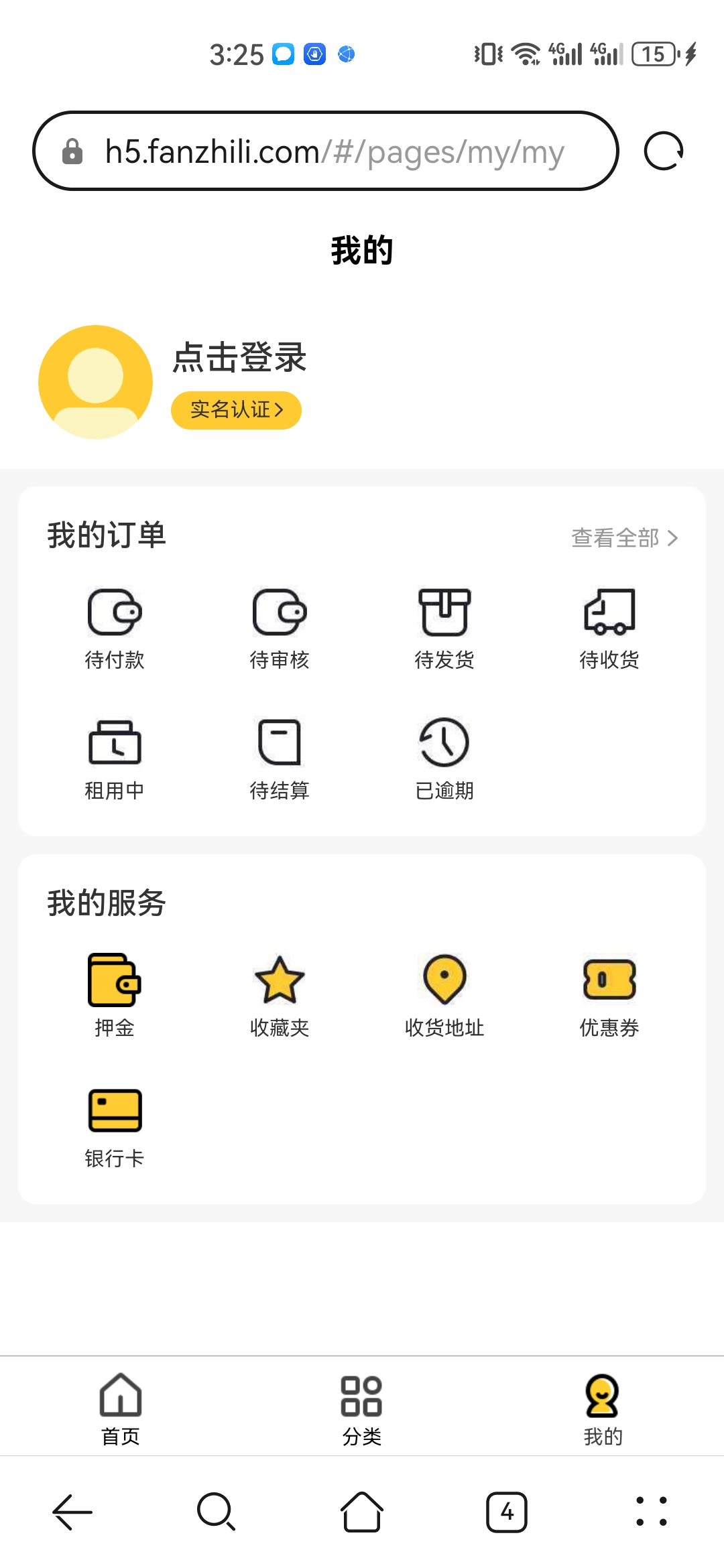This screenshot has height=1568, width=724.
Task: Tap 点击登录 to log in
Action: (x=239, y=357)
